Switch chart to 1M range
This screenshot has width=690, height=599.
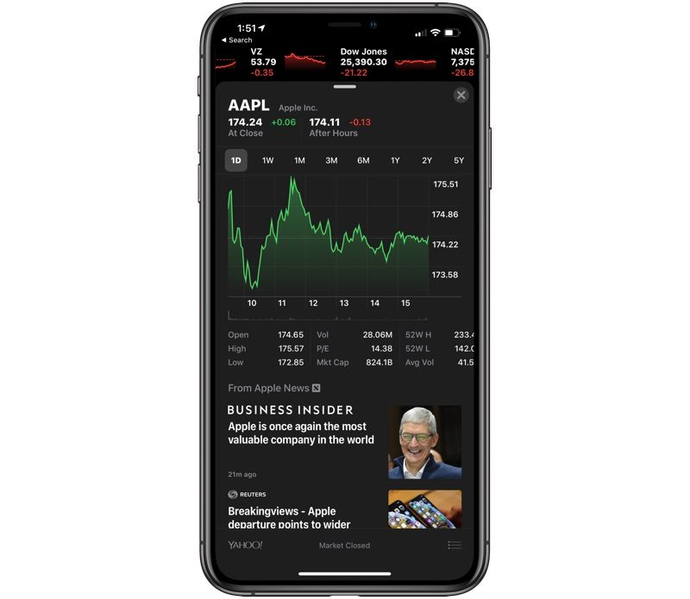click(299, 160)
